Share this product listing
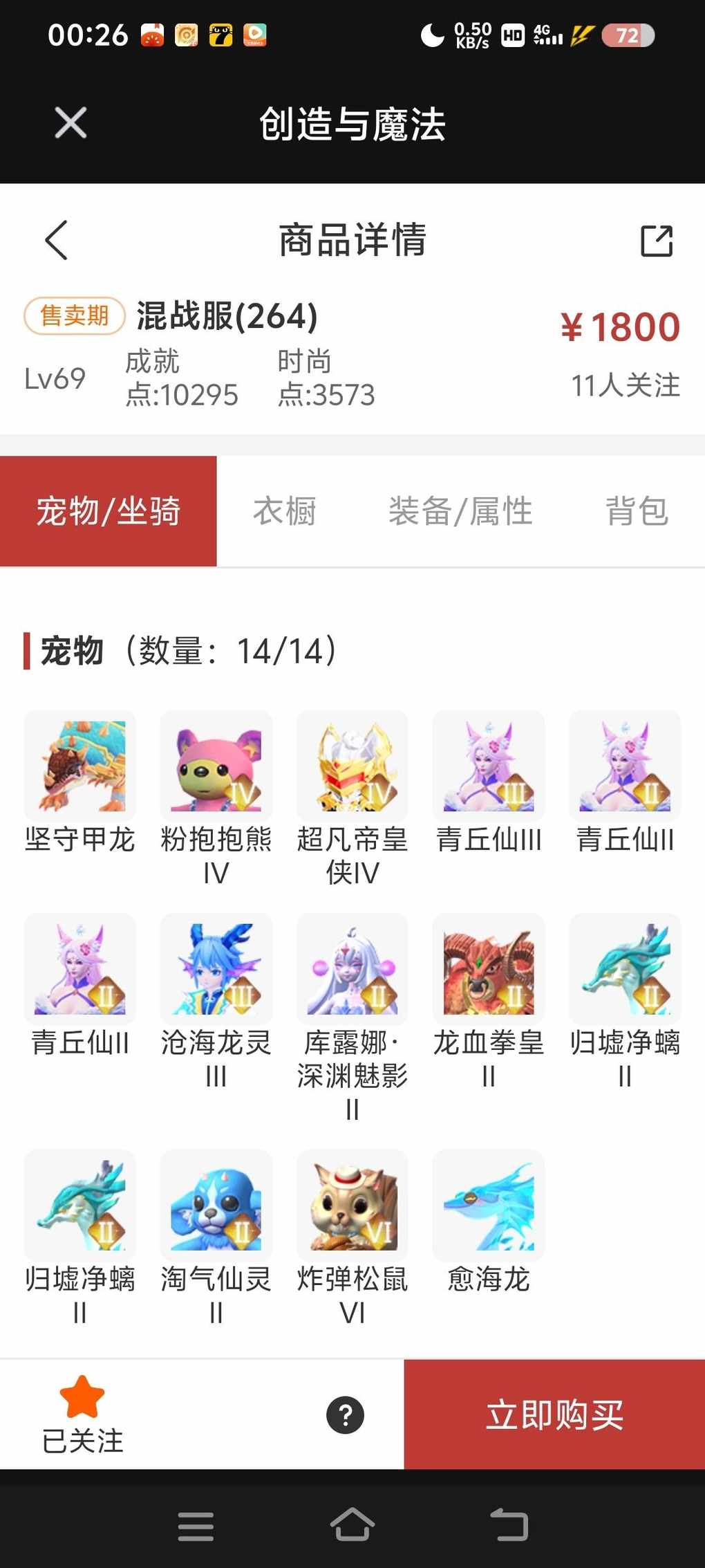The width and height of the screenshot is (705, 1568). point(656,241)
